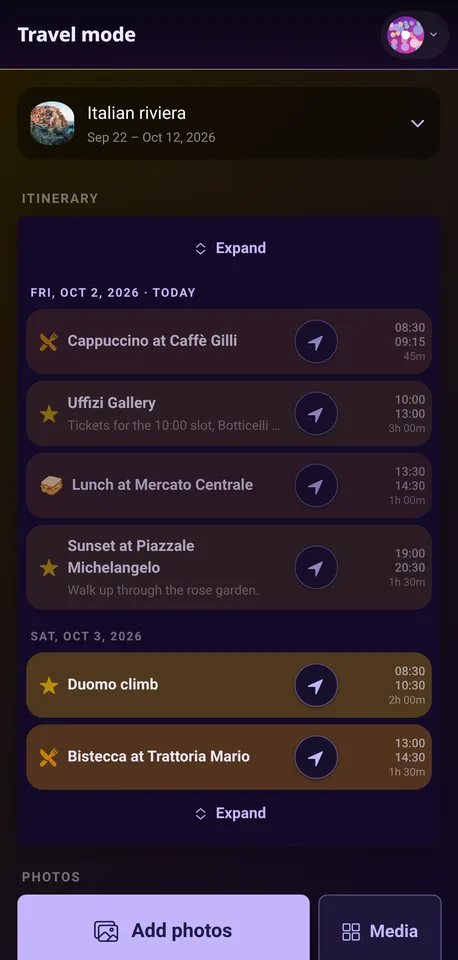The height and width of the screenshot is (960, 458).
Task: Start navigation to Mercato Centrale
Action: pos(316,486)
